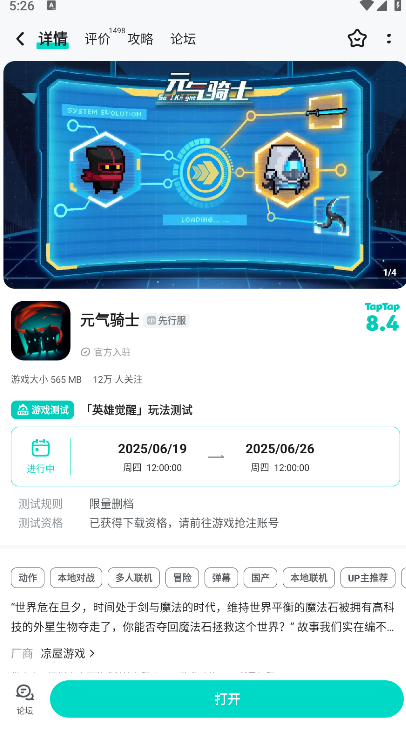
Task: Switch to the 攻略 tab
Action: [x=141, y=39]
